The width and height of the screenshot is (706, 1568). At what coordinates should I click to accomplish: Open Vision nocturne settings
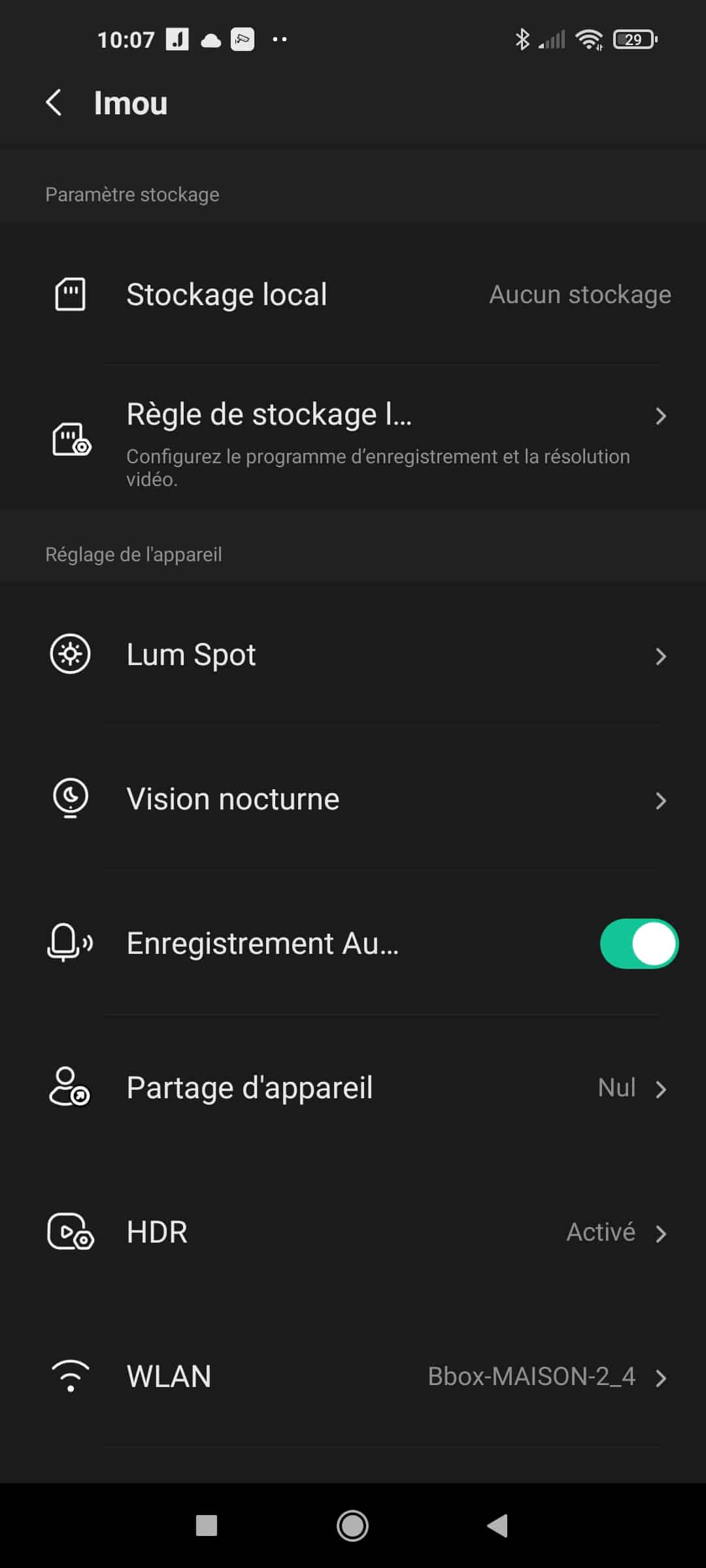353,799
